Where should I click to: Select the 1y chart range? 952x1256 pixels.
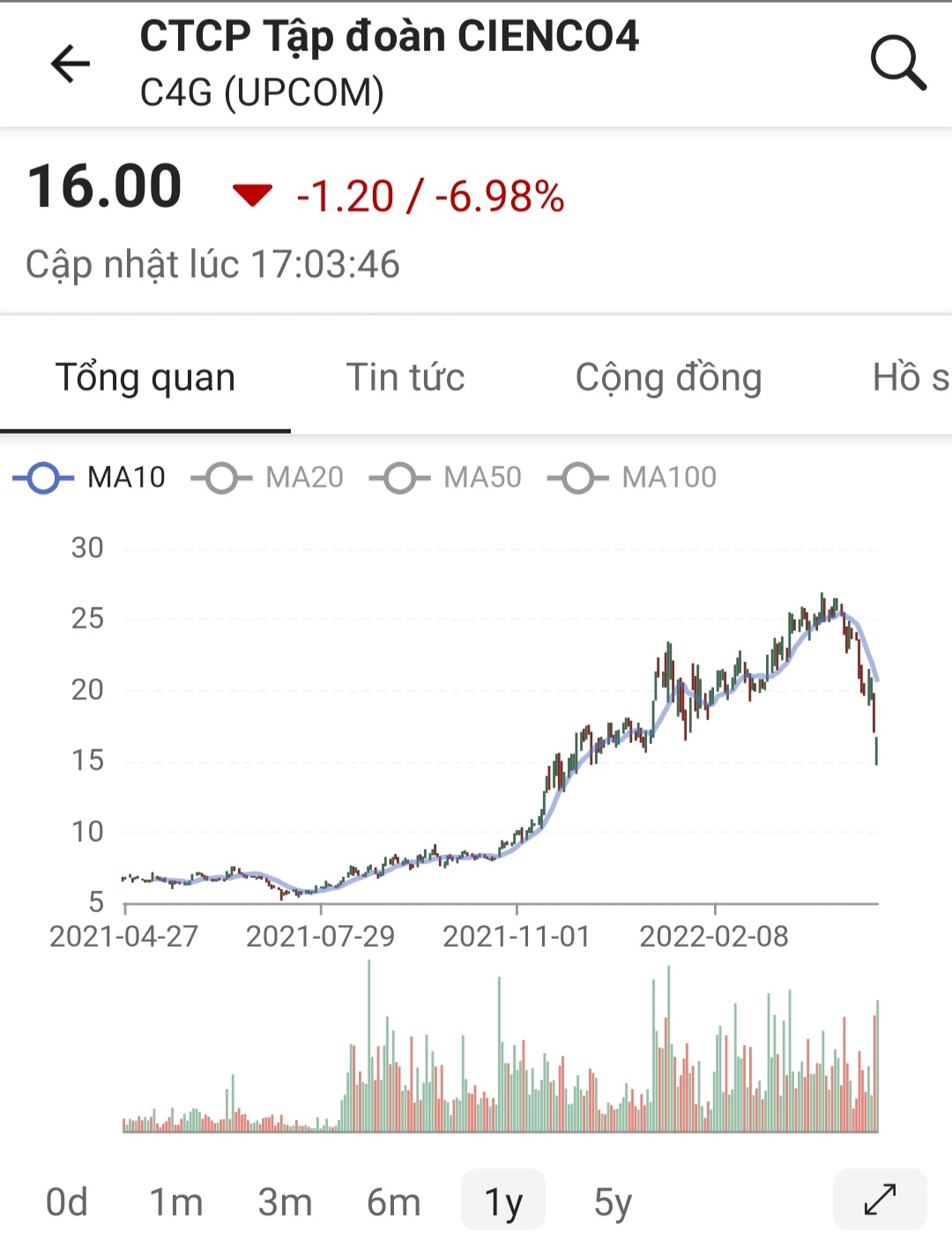pyautogui.click(x=503, y=1200)
